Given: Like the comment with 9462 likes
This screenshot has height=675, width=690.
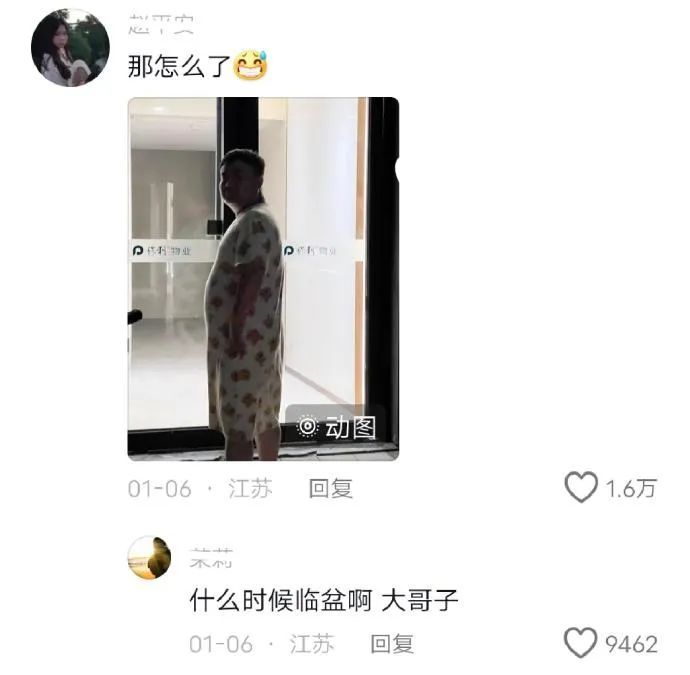Looking at the screenshot, I should (x=581, y=643).
